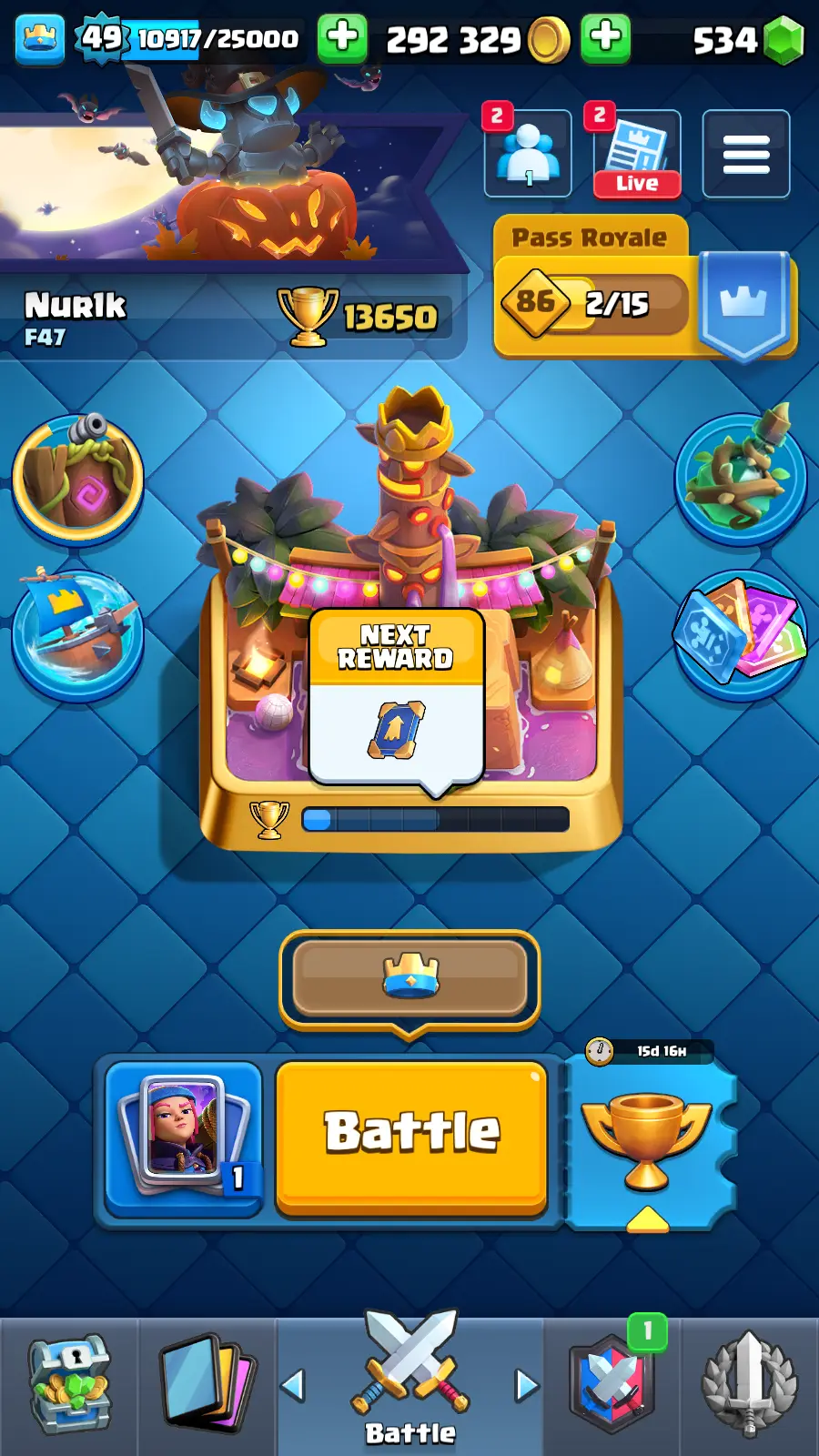
Task: Tap the right arrow beside Battle tab
Action: point(526,1386)
